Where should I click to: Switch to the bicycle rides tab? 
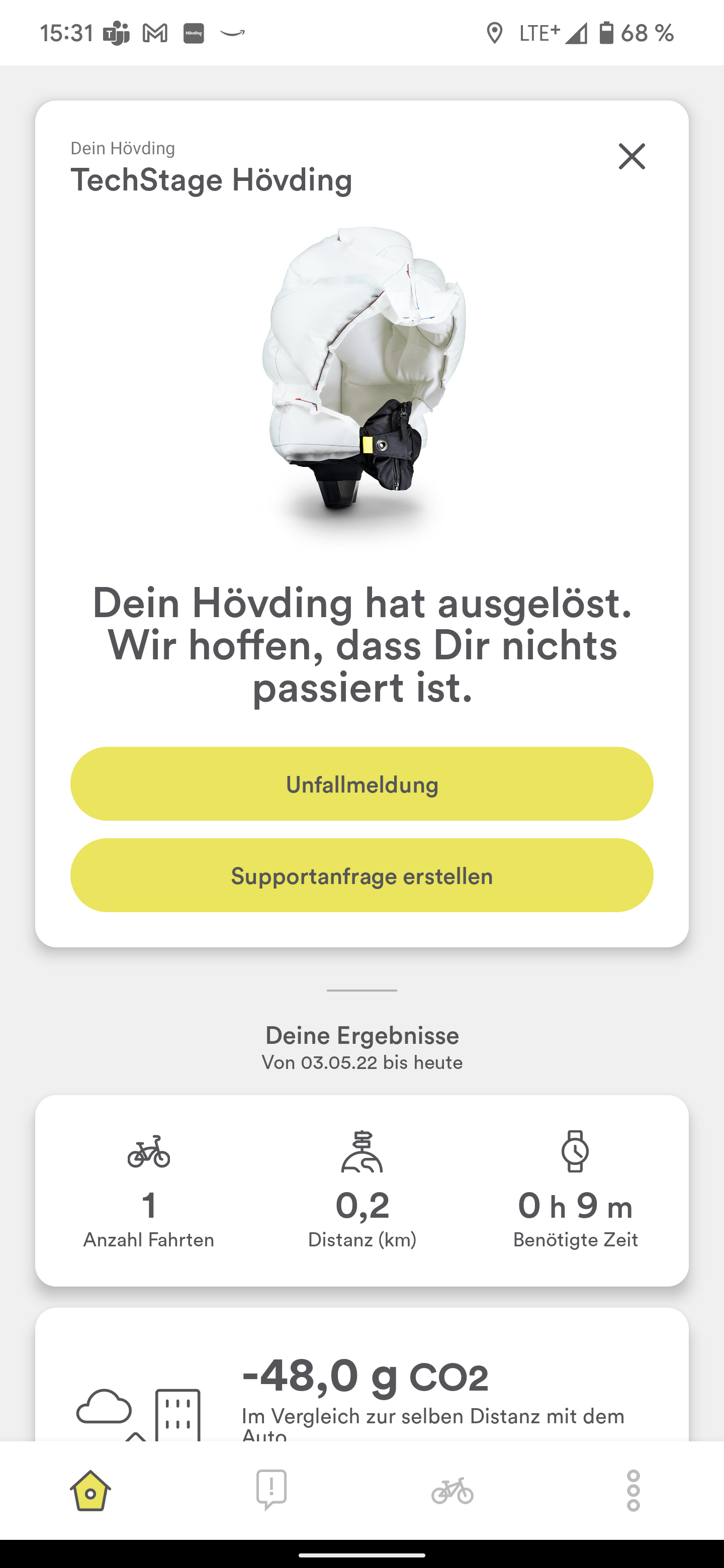click(452, 1490)
